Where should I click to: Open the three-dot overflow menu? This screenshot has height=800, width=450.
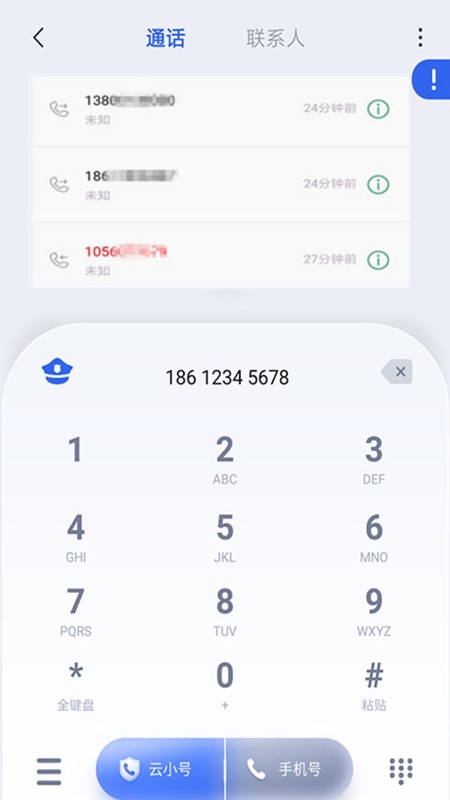(420, 38)
